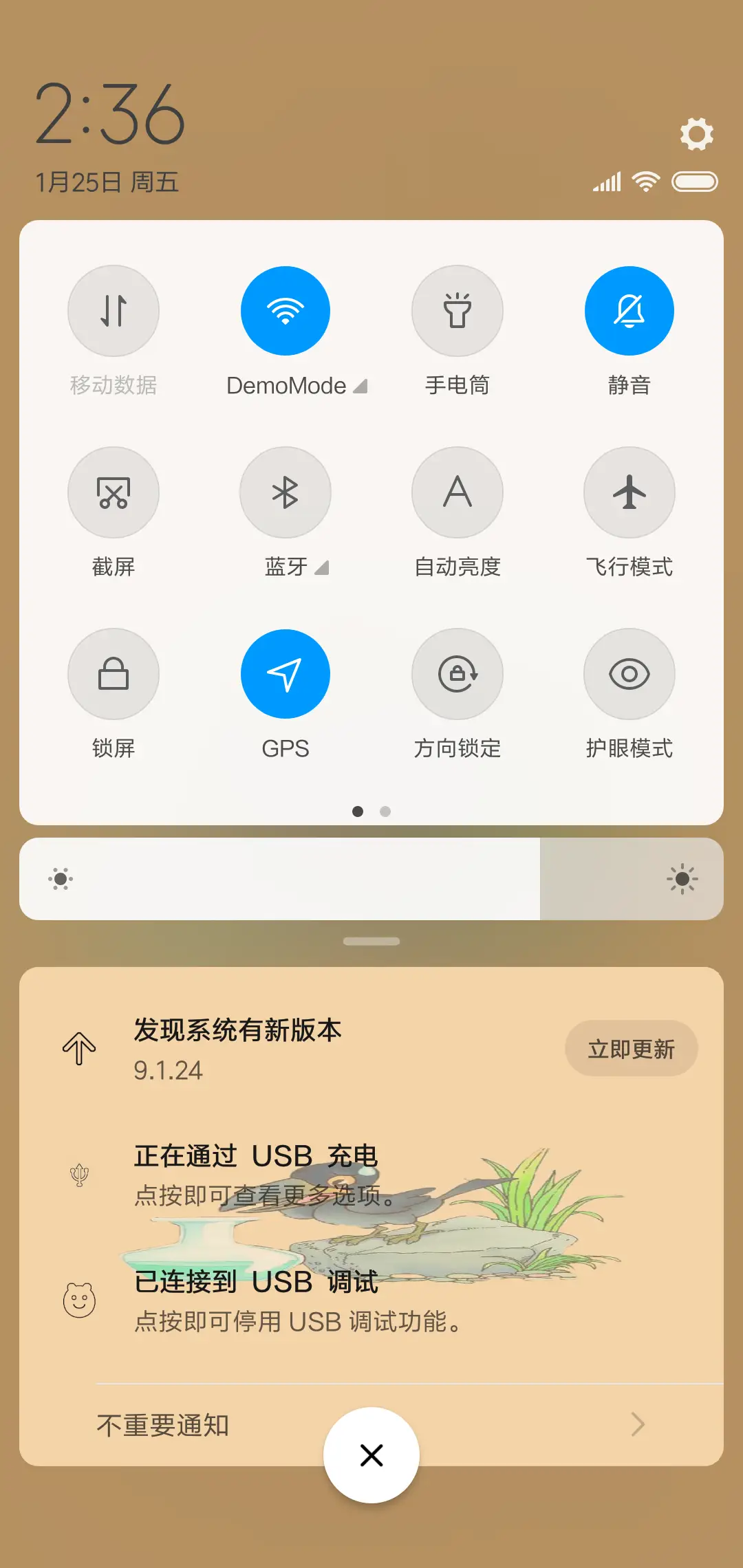Viewport: 743px width, 1568px height.
Task: Toggle auto-brightness
Action: 457,492
